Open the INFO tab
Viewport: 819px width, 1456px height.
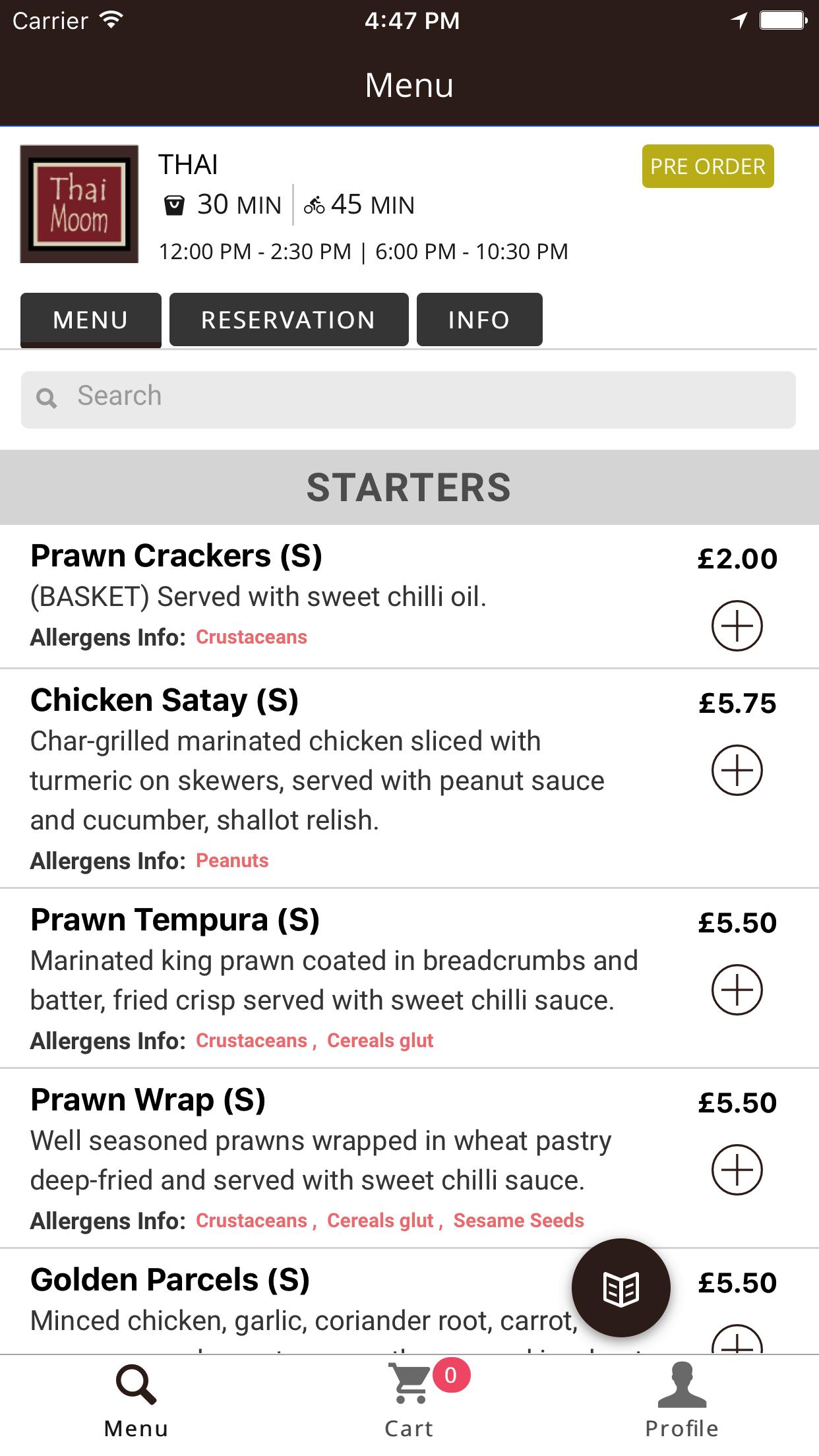point(479,320)
